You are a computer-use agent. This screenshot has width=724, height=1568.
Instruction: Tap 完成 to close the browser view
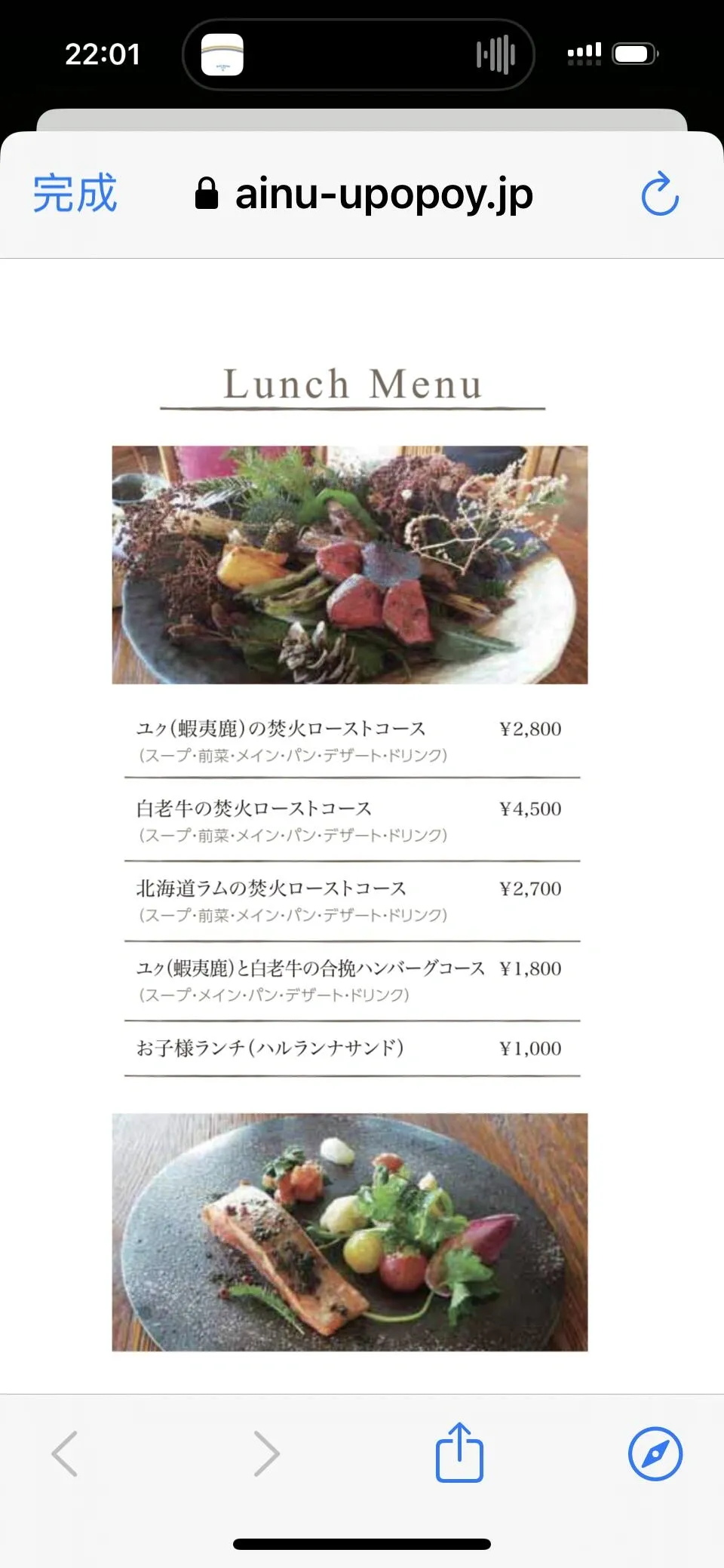[75, 193]
